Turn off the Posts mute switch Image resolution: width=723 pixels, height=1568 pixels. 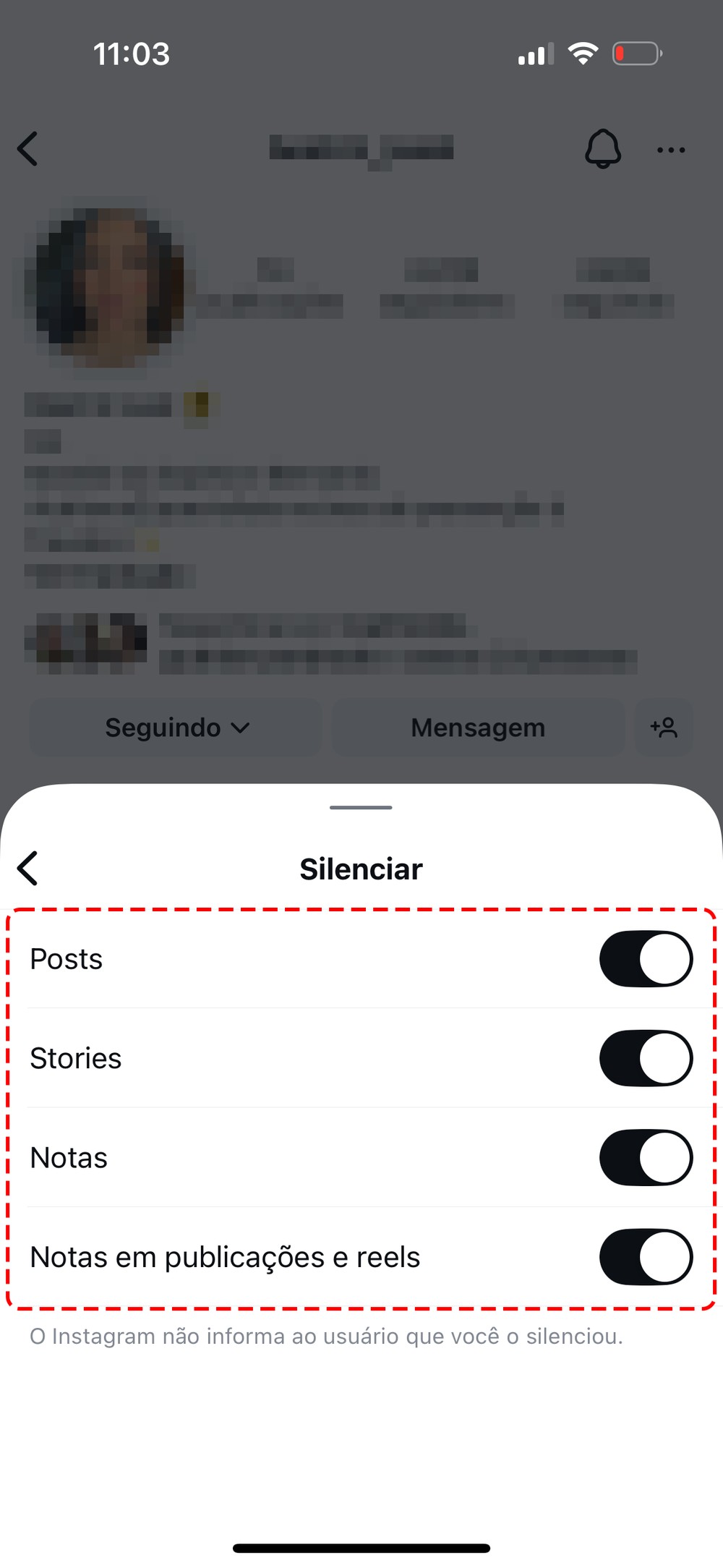646,959
